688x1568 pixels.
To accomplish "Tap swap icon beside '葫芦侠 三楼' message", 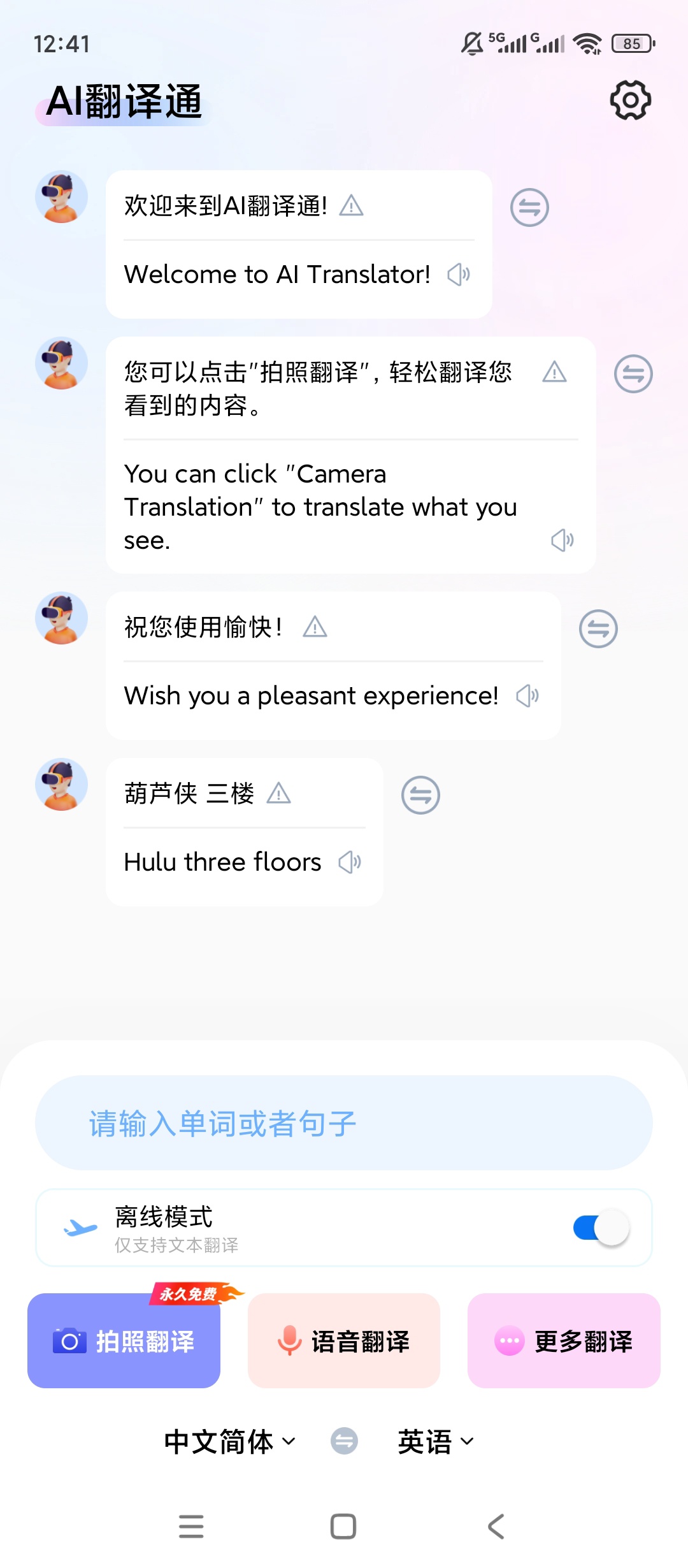I will click(x=420, y=795).
